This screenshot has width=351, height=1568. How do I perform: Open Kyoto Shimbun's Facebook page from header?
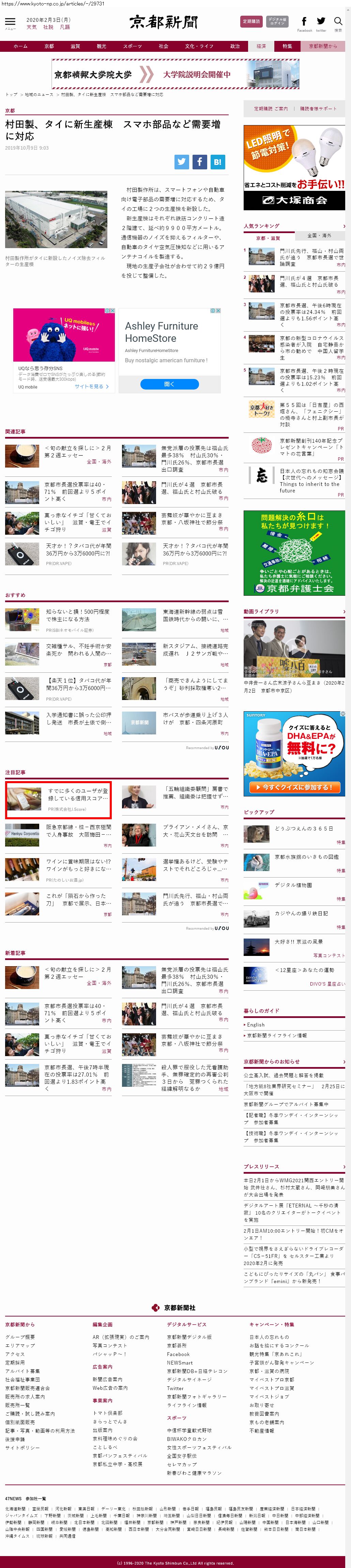pyautogui.click(x=304, y=22)
